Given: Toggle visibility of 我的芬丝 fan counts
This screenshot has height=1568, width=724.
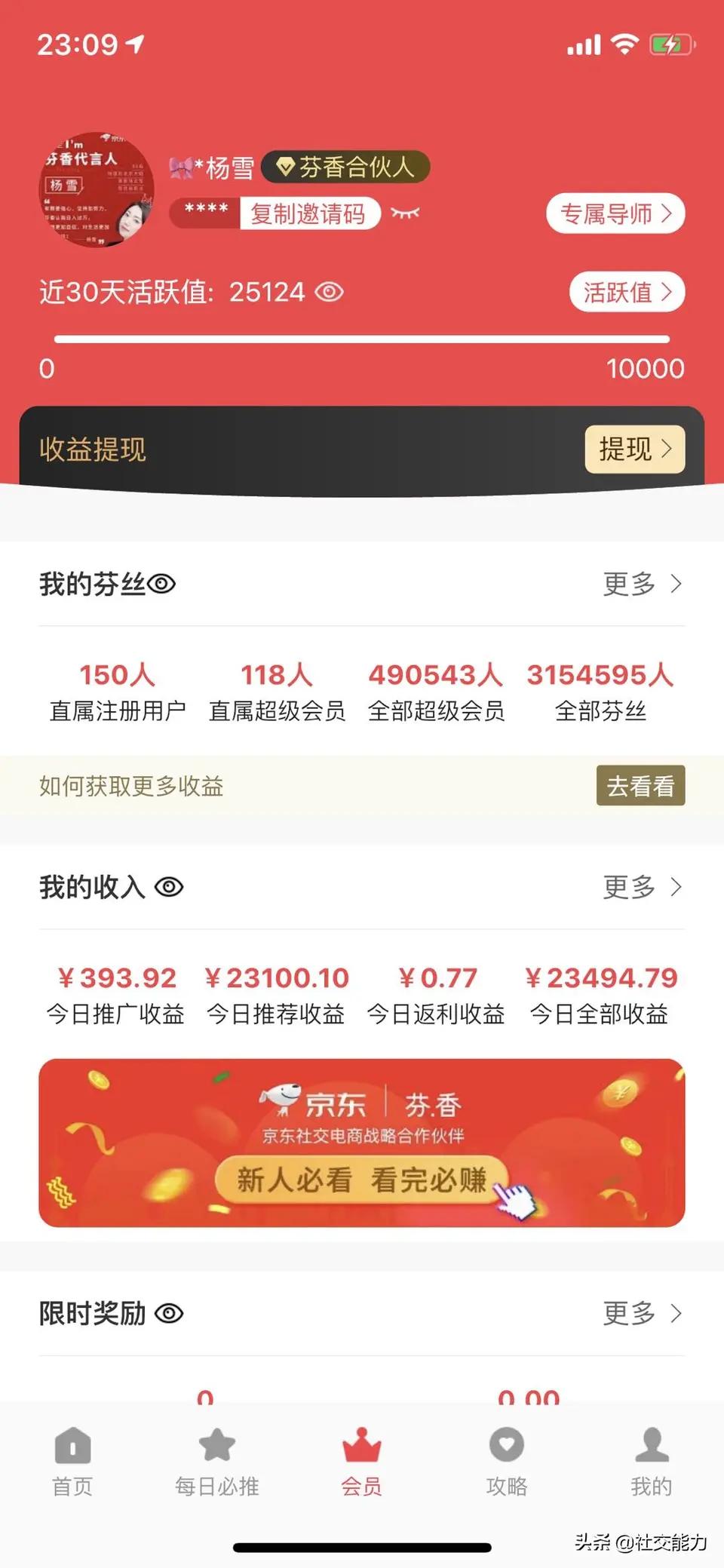Looking at the screenshot, I should 162,584.
